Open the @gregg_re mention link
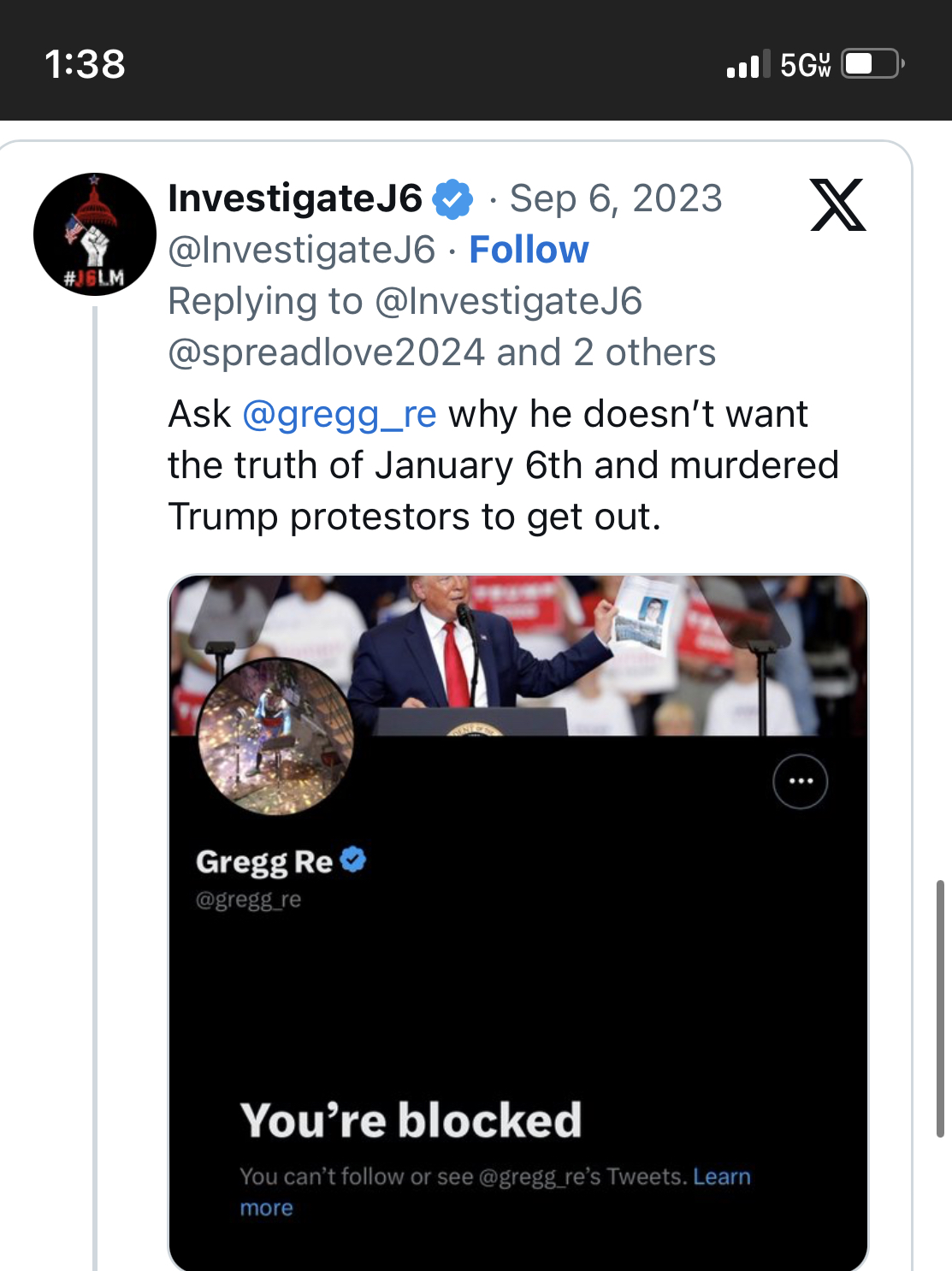This screenshot has width=952, height=1271. [340, 414]
